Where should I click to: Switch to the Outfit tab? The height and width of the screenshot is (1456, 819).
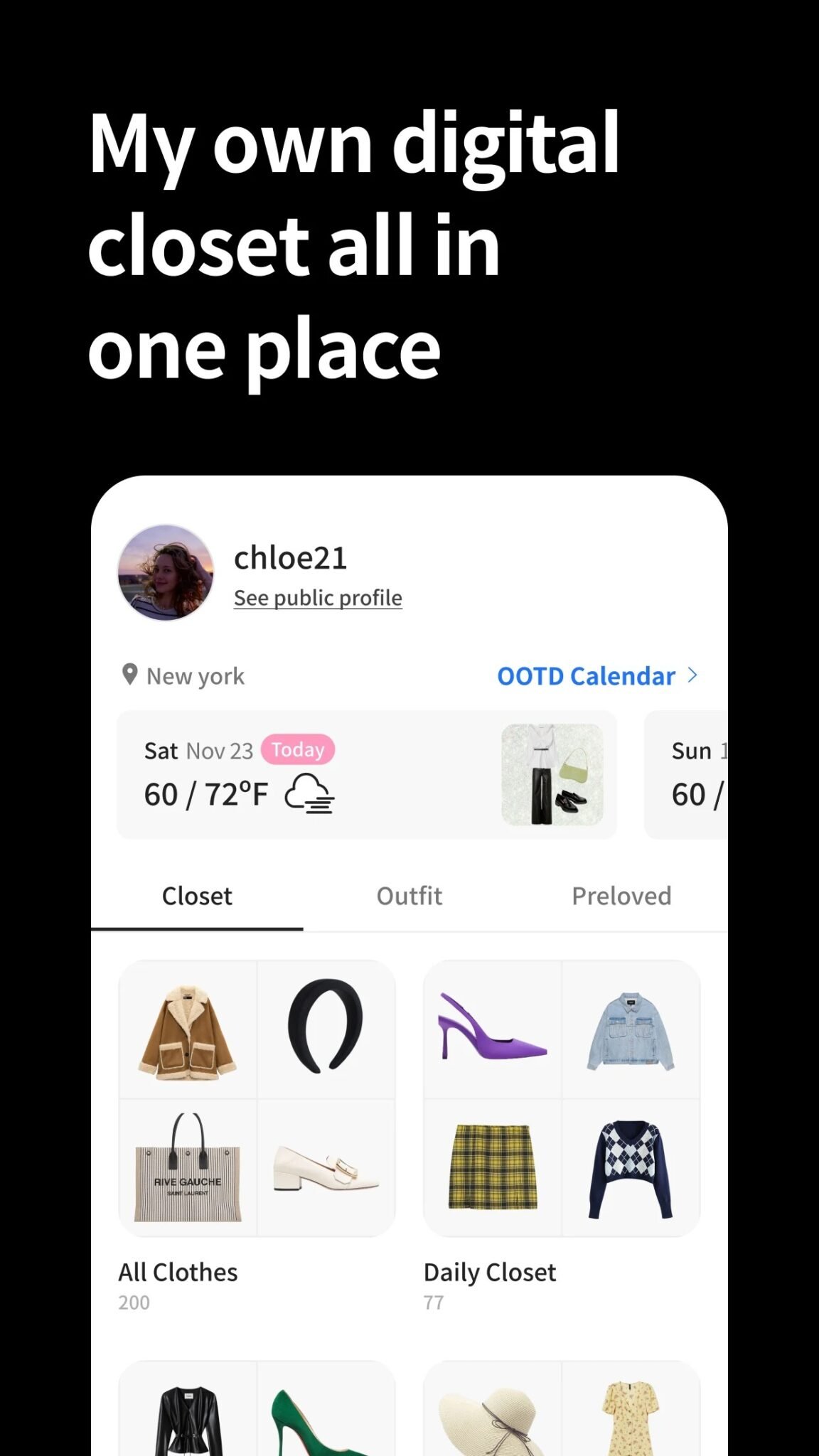pyautogui.click(x=409, y=896)
